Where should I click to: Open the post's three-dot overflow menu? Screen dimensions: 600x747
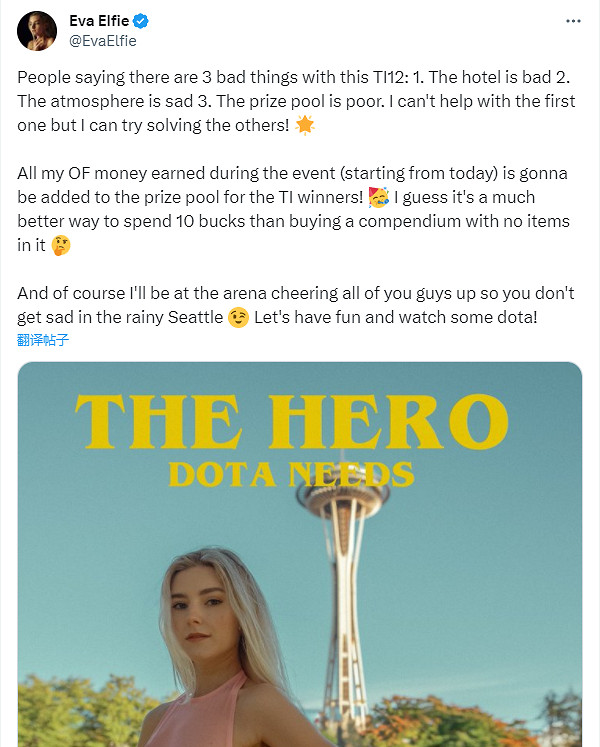[573, 21]
